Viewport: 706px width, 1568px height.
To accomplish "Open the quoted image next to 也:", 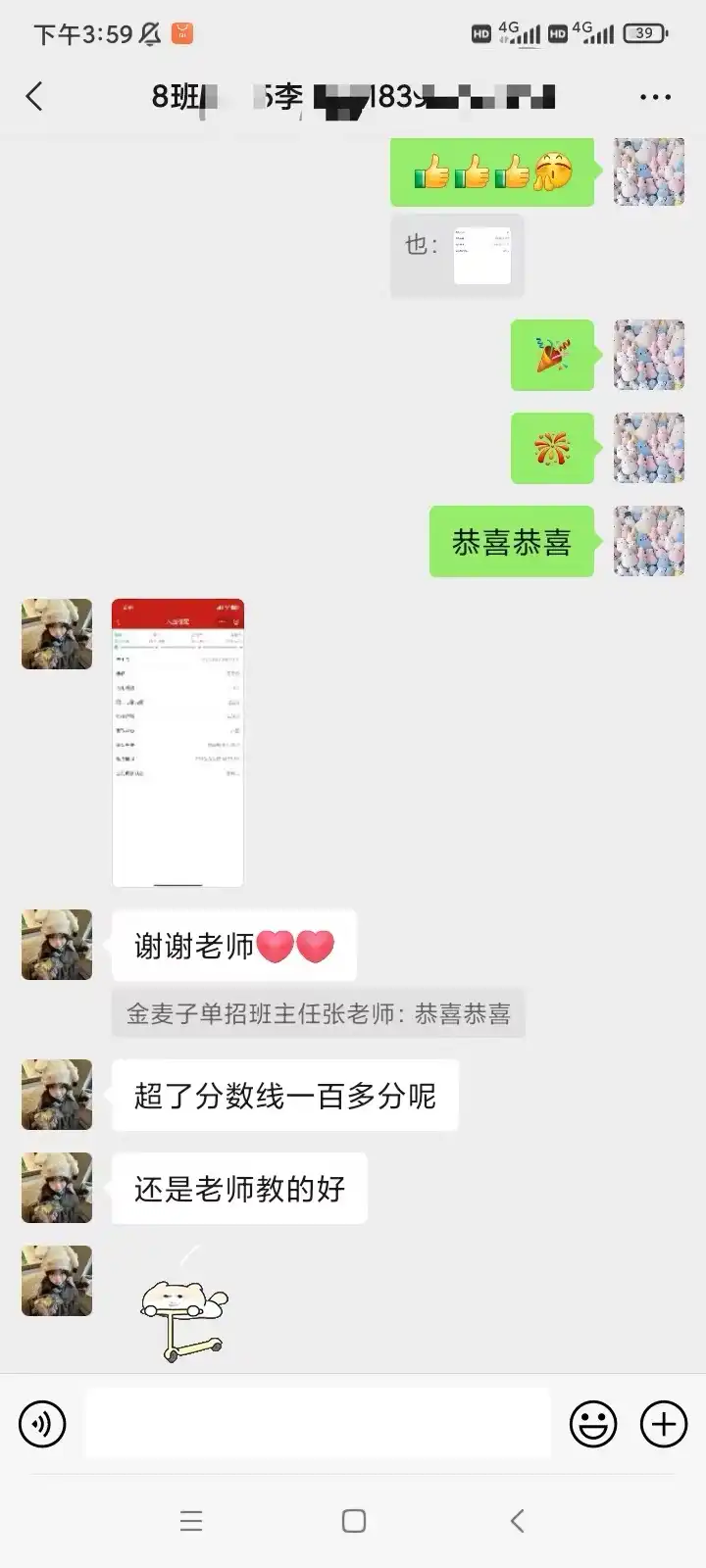I will 481,255.
